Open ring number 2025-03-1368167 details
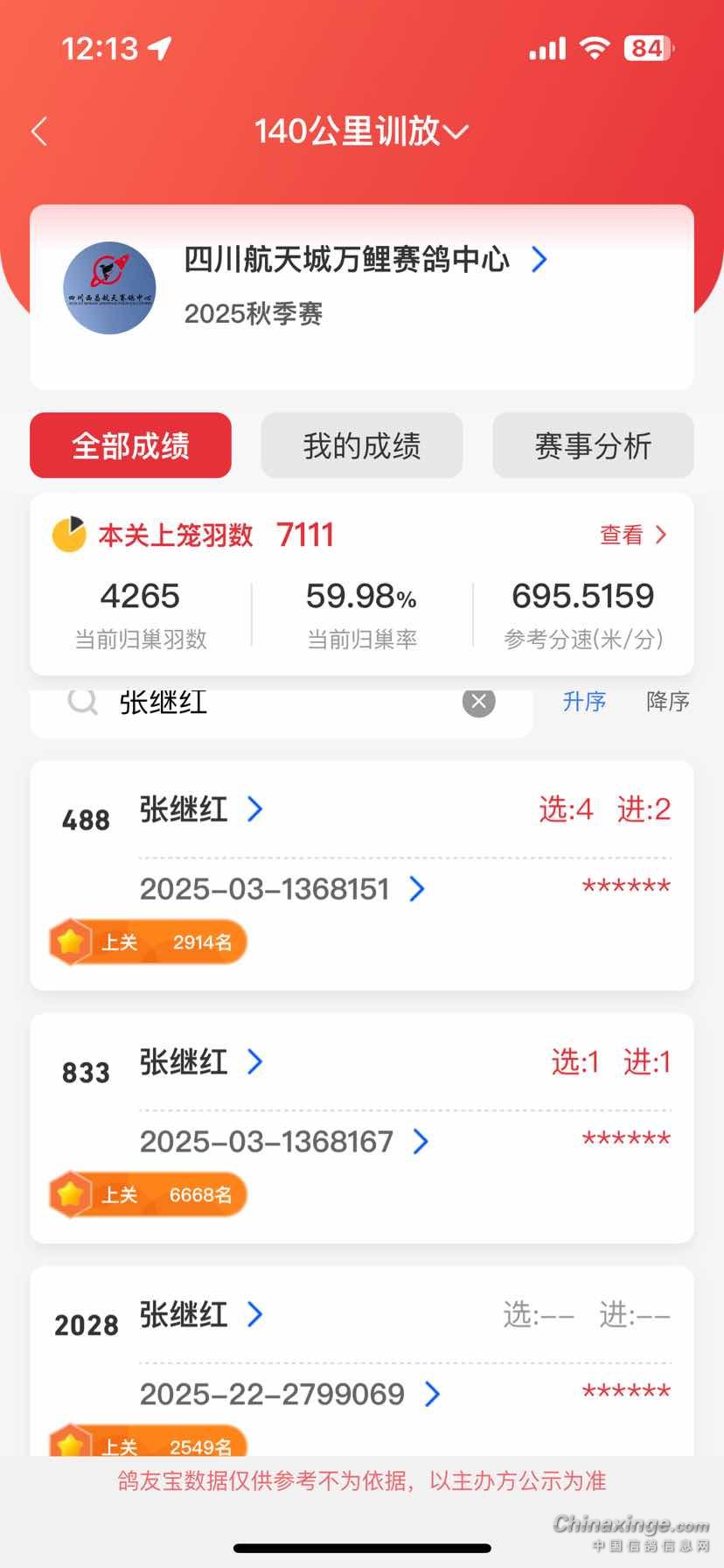The height and width of the screenshot is (1568, 724). (x=284, y=1142)
